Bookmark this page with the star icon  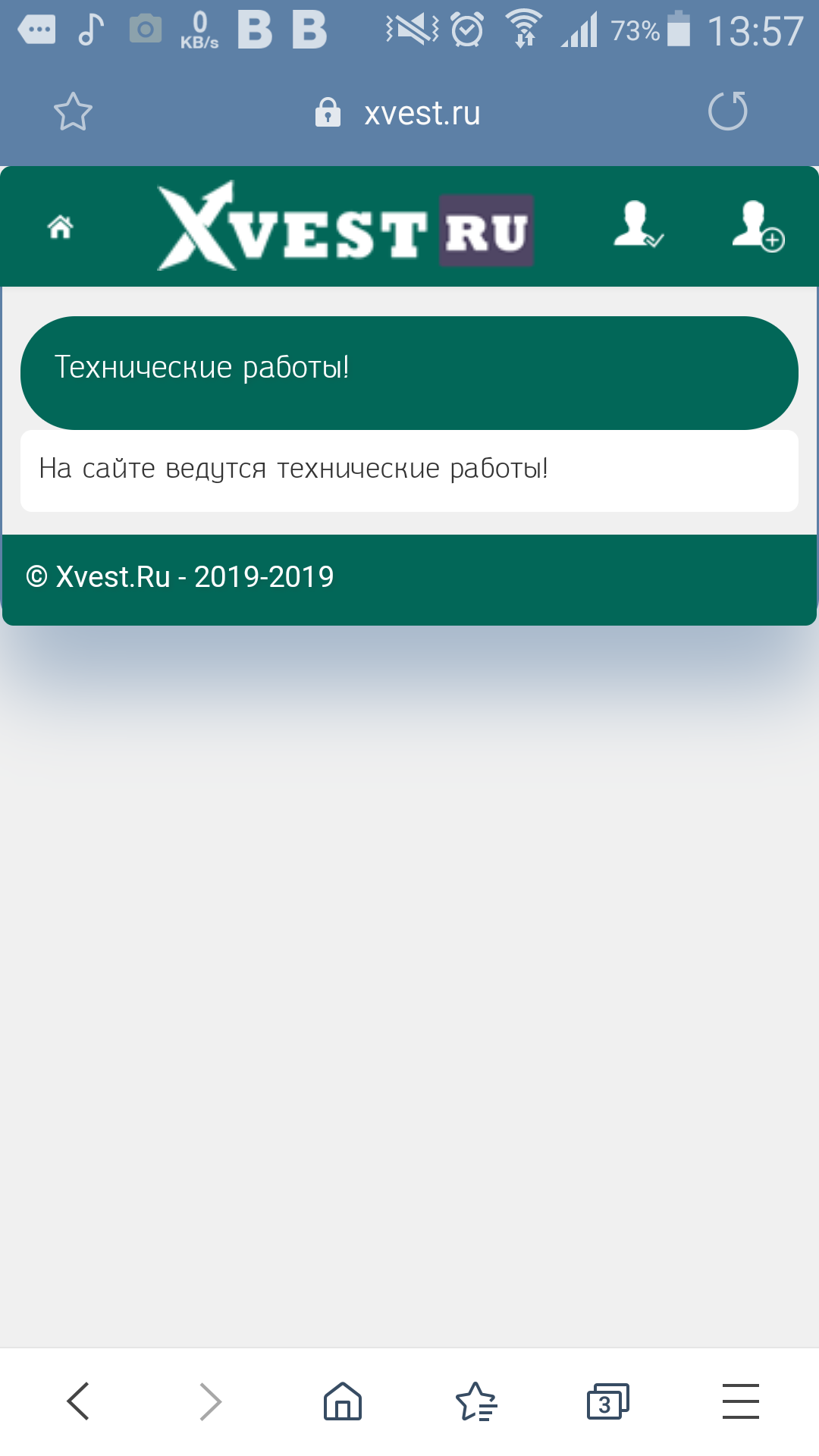[x=73, y=112]
